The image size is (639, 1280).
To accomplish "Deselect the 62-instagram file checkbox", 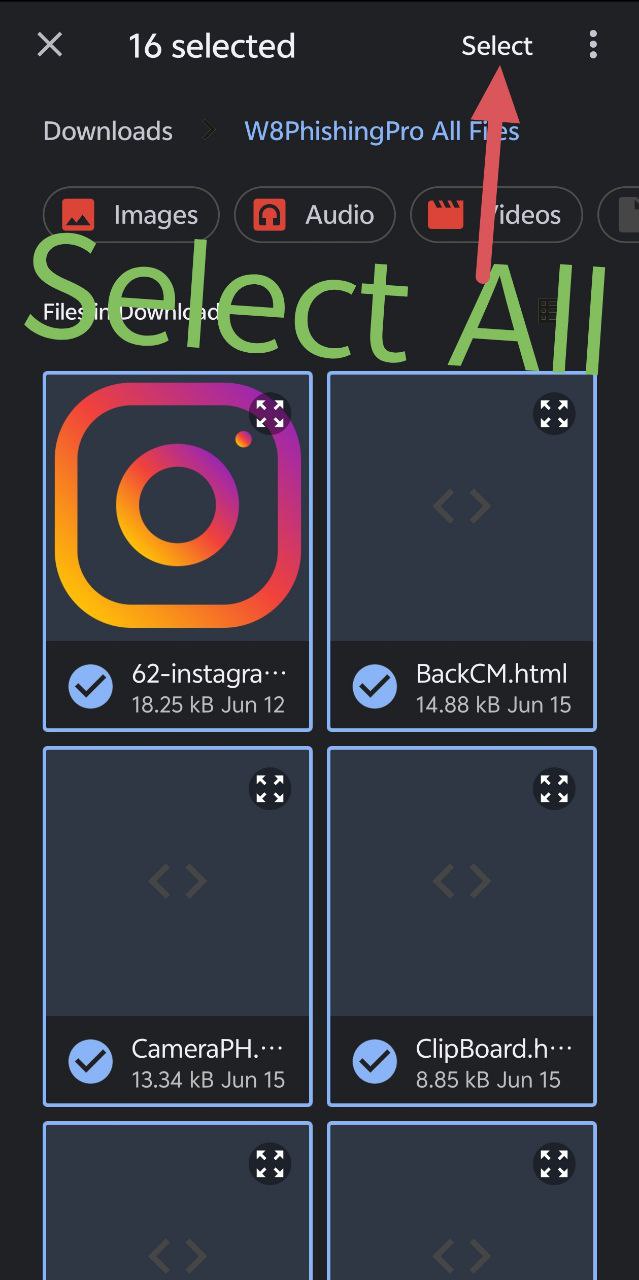I will click(x=91, y=687).
